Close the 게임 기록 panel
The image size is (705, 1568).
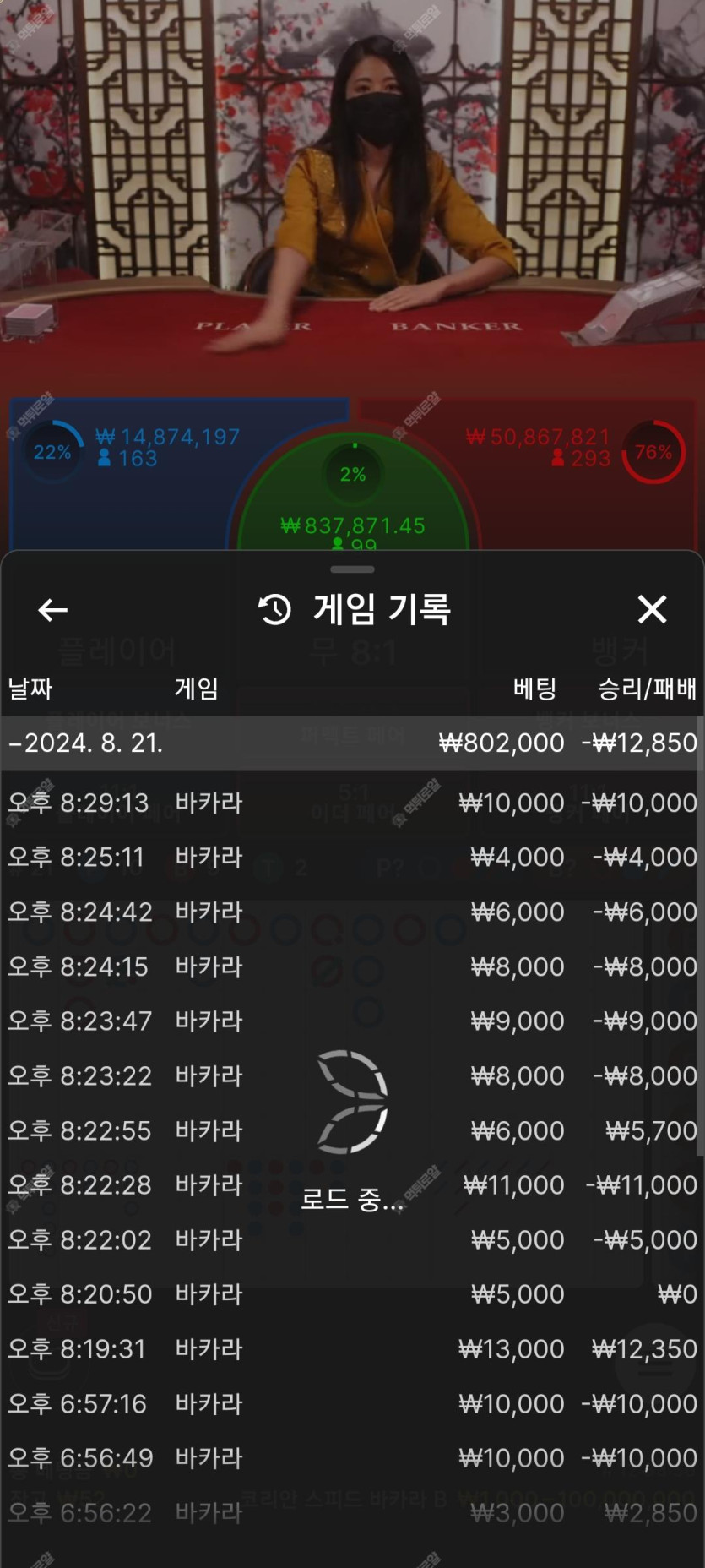point(652,609)
